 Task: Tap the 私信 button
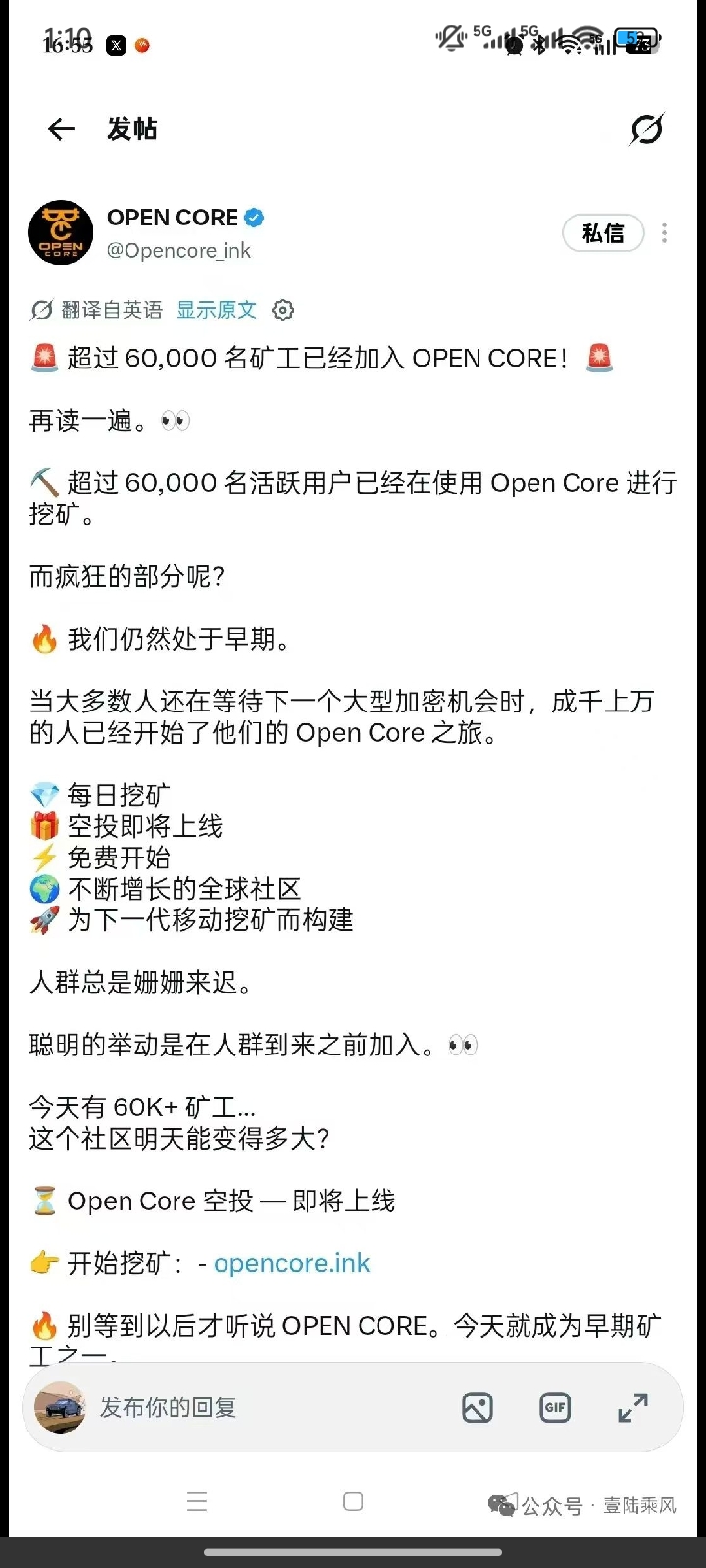click(x=603, y=233)
